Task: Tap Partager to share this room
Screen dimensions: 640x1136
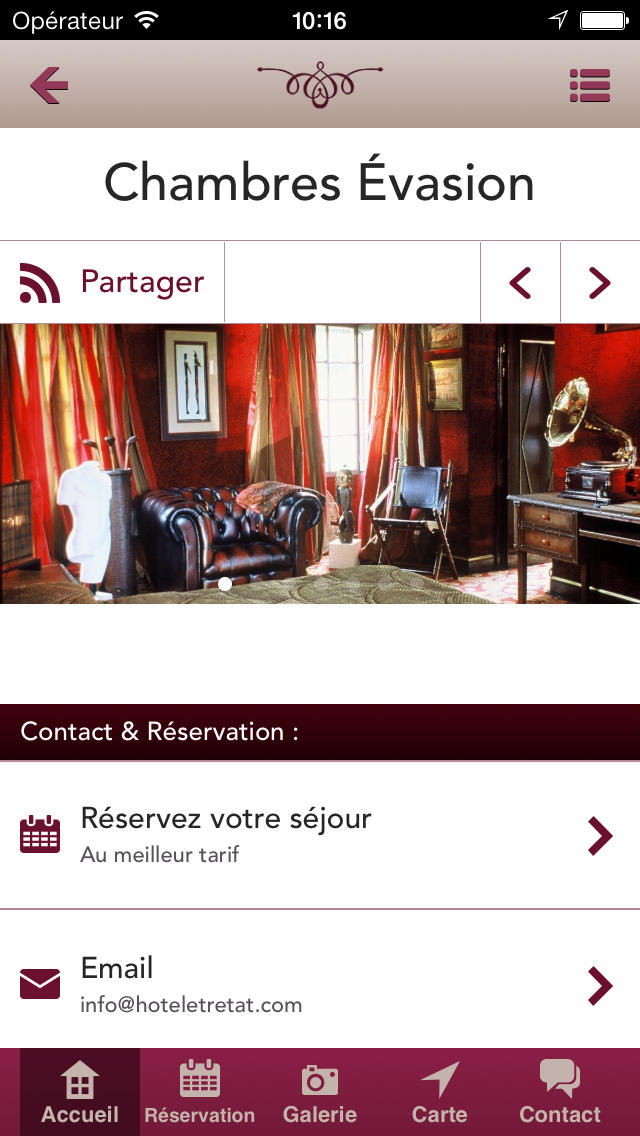Action: (112, 282)
